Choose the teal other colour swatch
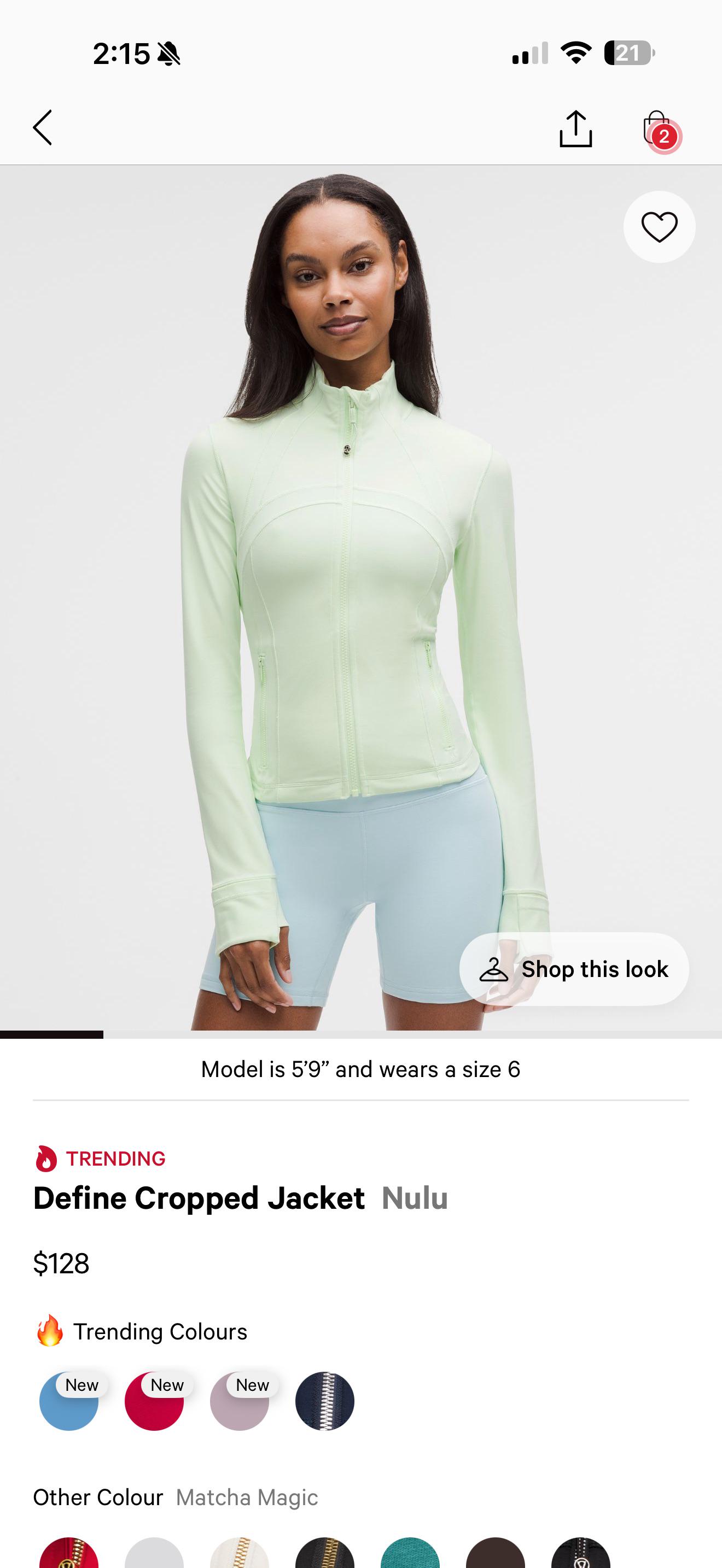The width and height of the screenshot is (722, 1568). (x=410, y=1553)
